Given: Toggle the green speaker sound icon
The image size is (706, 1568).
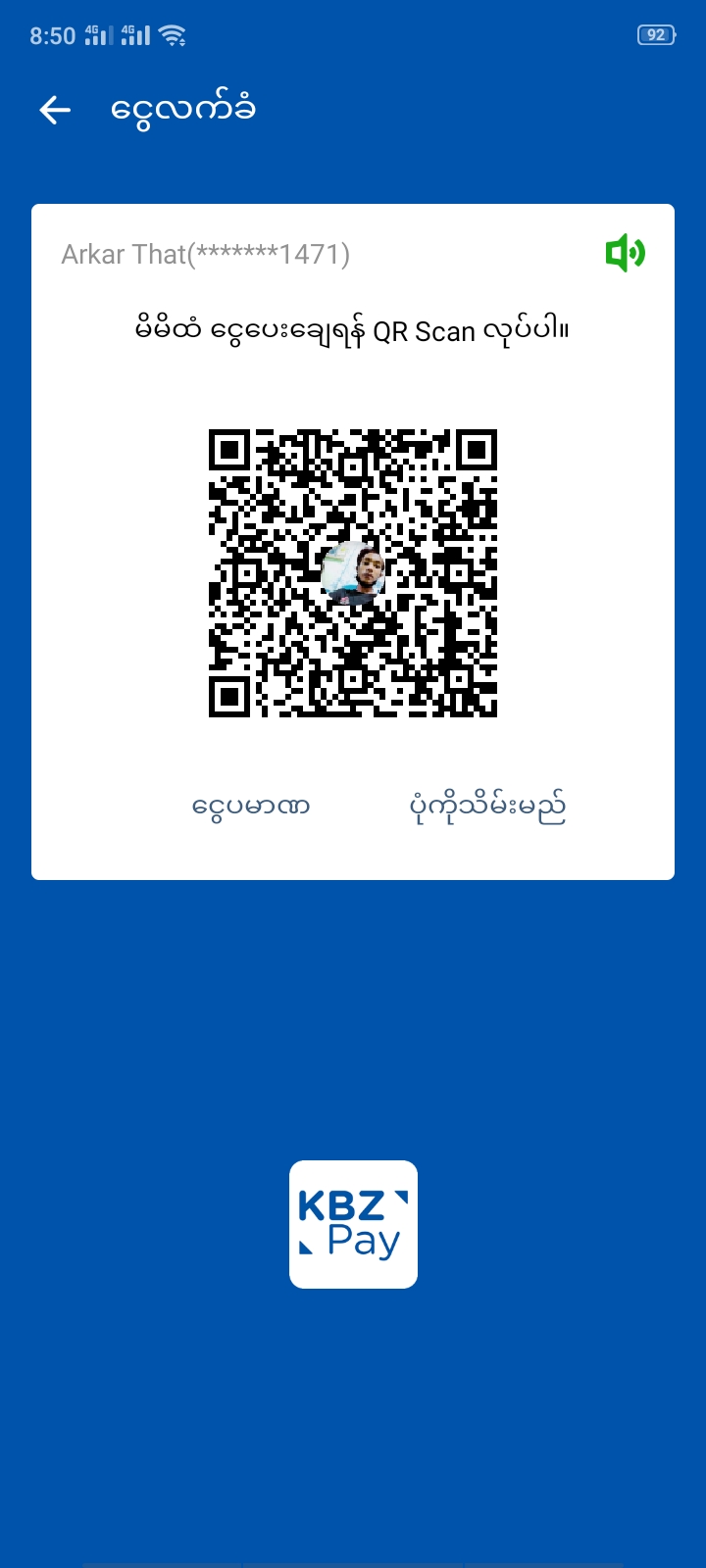Looking at the screenshot, I should (625, 254).
